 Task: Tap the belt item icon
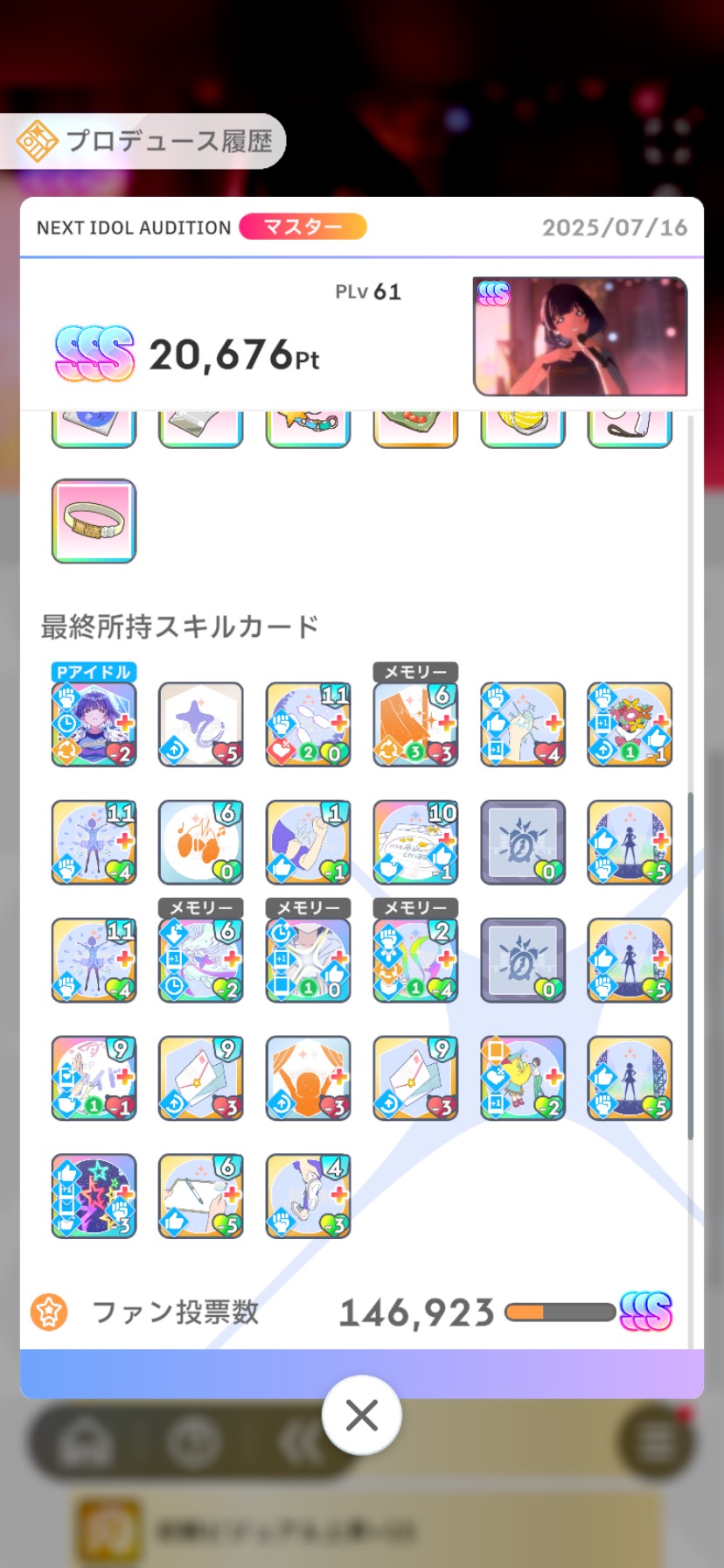[x=94, y=521]
